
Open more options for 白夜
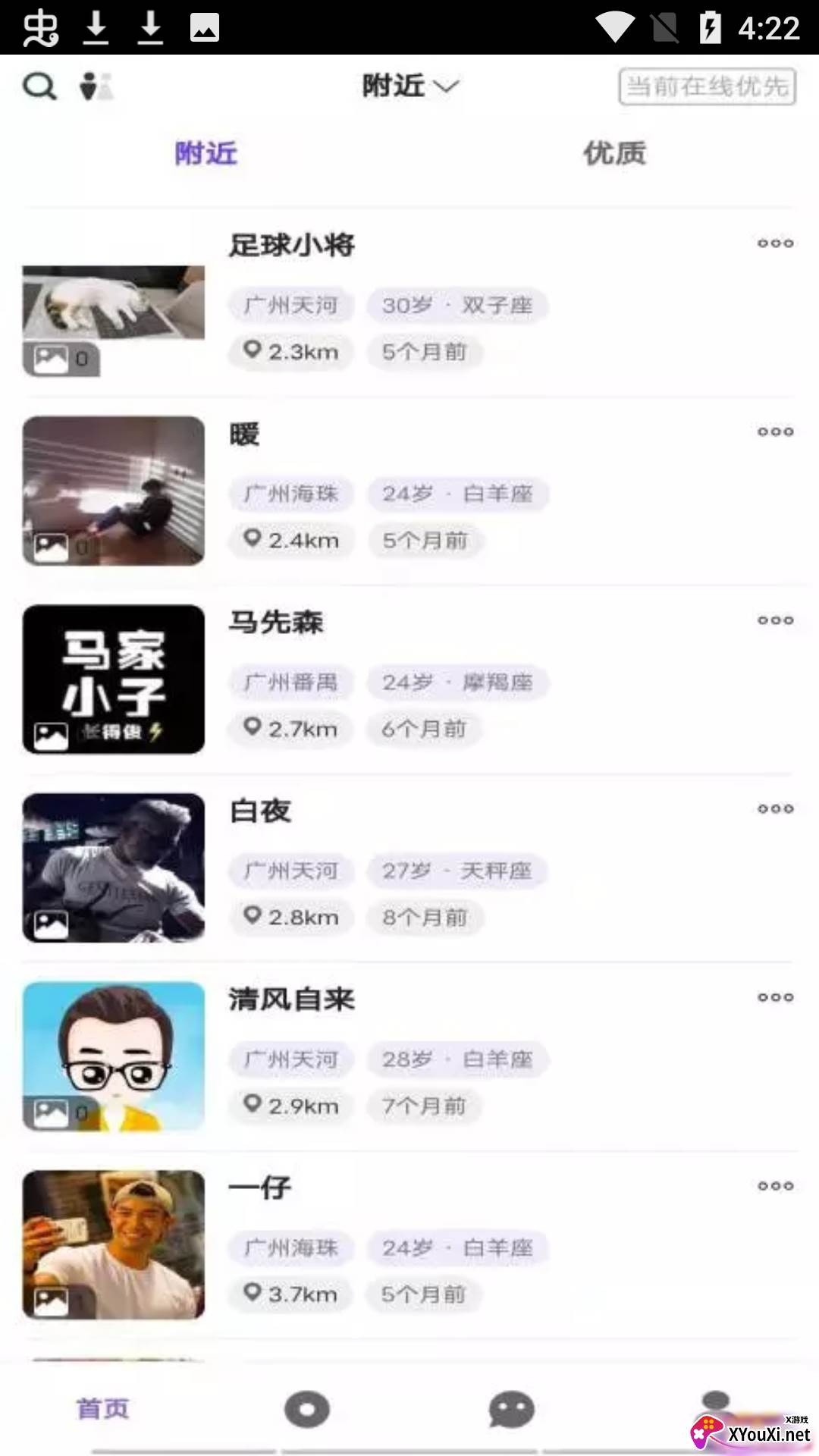click(x=775, y=809)
